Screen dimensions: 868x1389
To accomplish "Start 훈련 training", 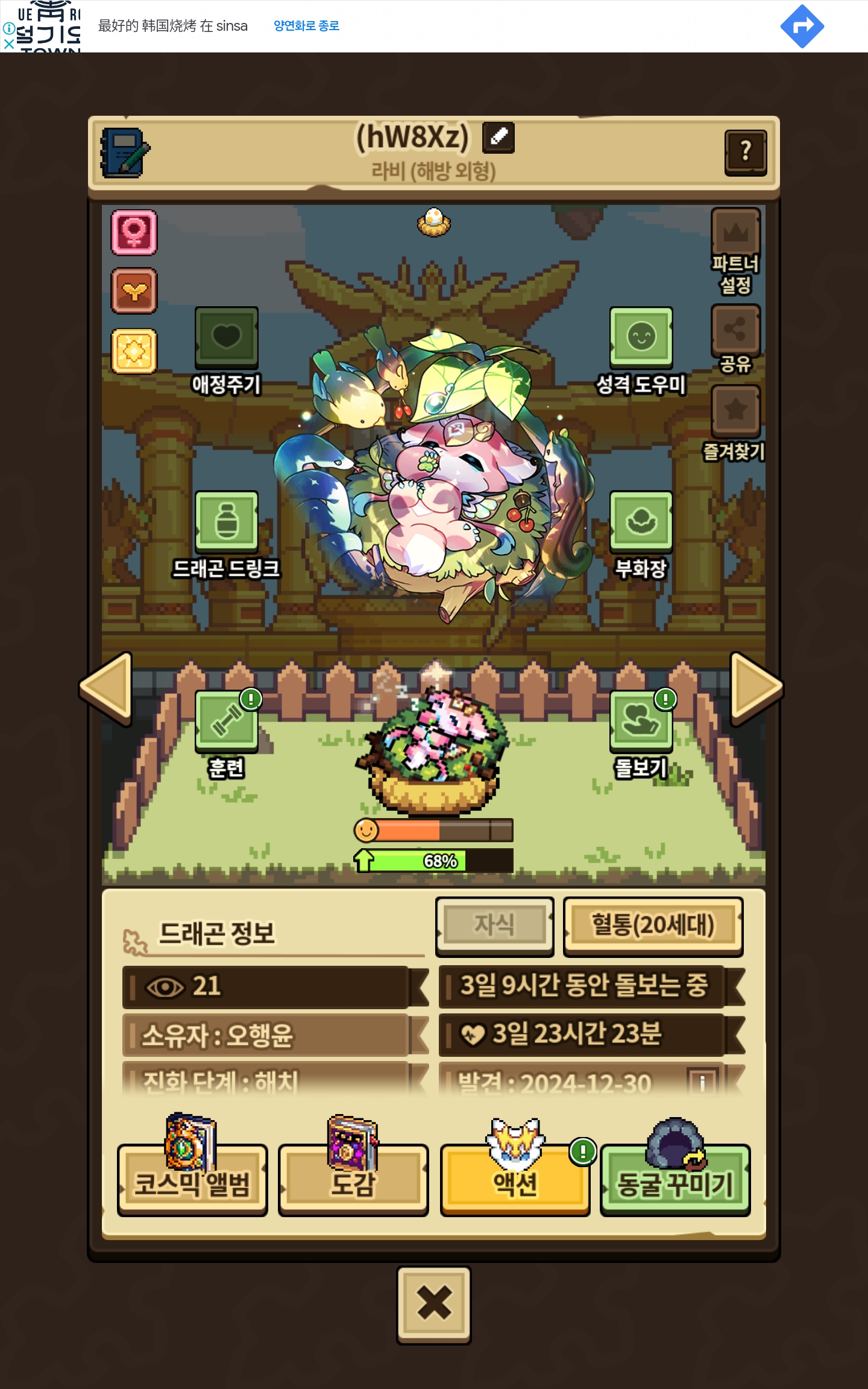I will pyautogui.click(x=226, y=721).
